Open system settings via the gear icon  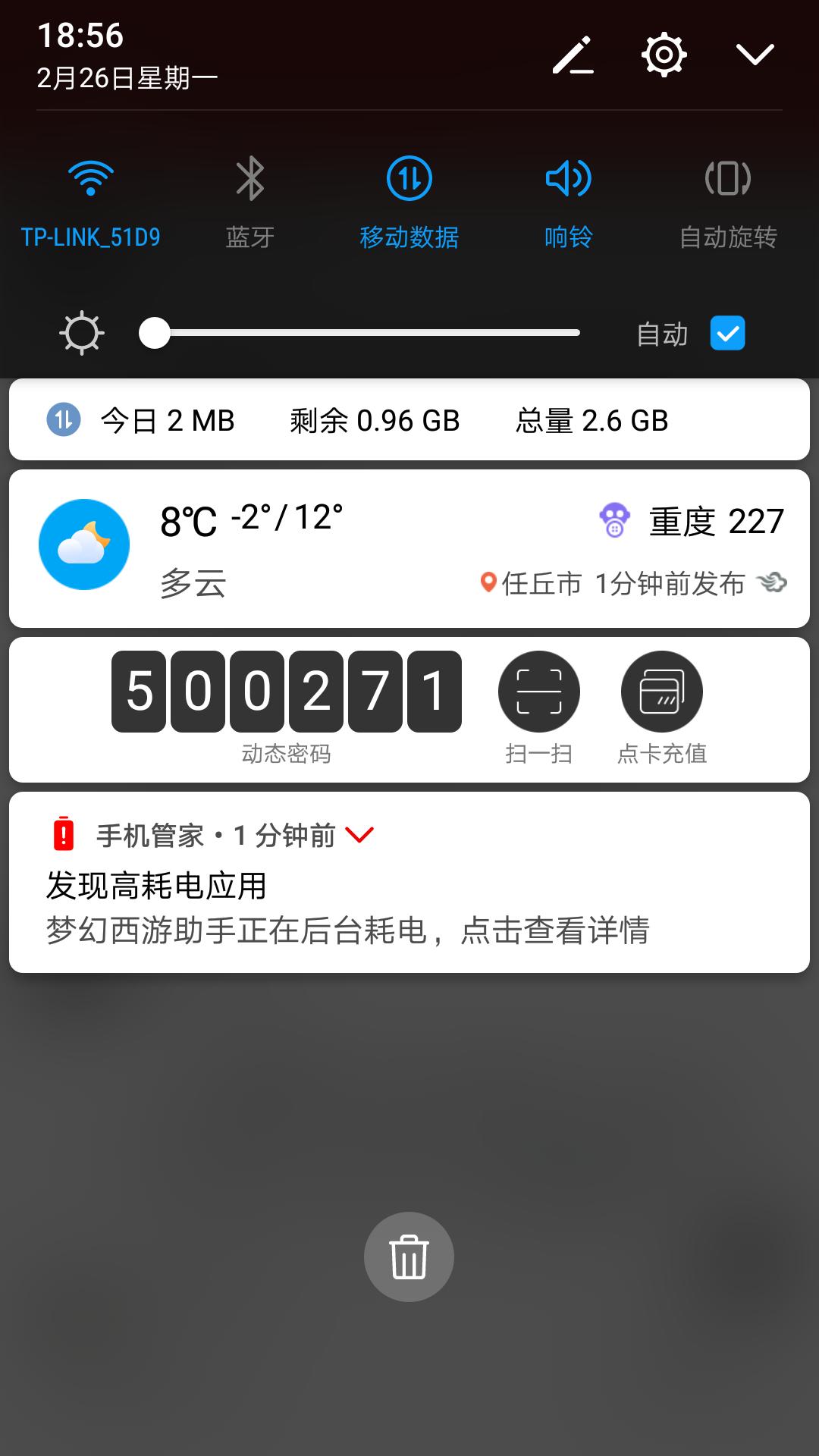coord(664,55)
